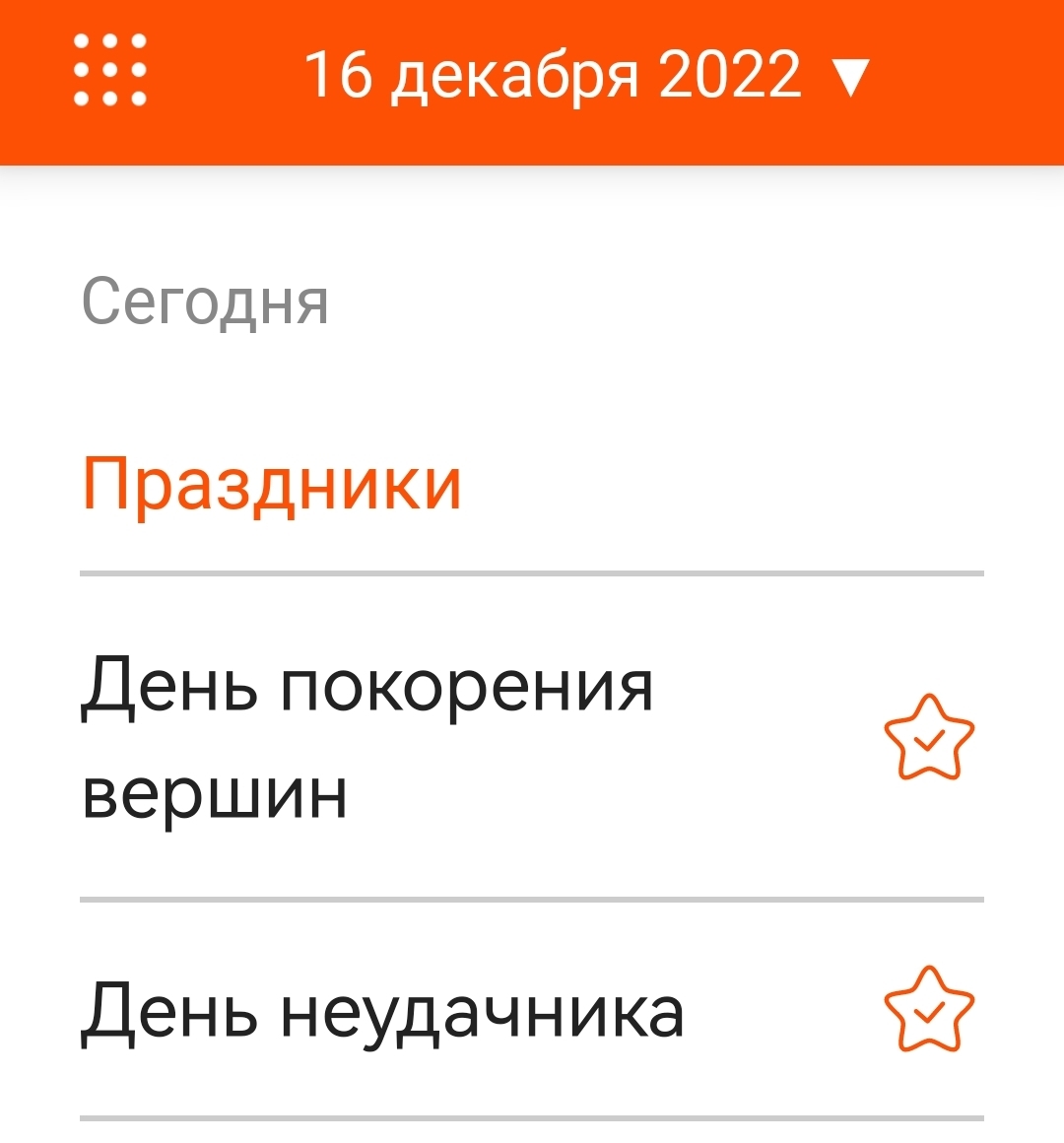Mark День неудачника with the star icon
Image resolution: width=1064 pixels, height=1143 pixels.
[928, 1010]
